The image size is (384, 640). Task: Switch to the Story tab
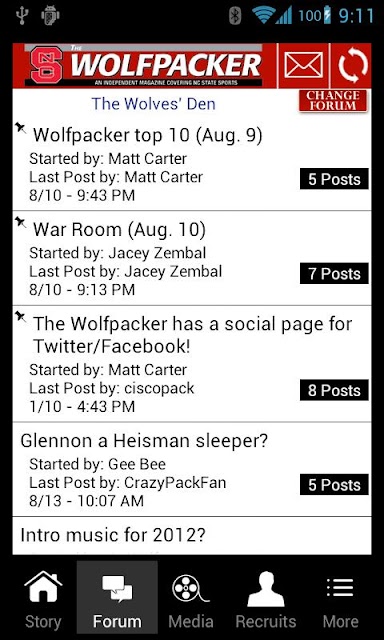click(x=43, y=600)
